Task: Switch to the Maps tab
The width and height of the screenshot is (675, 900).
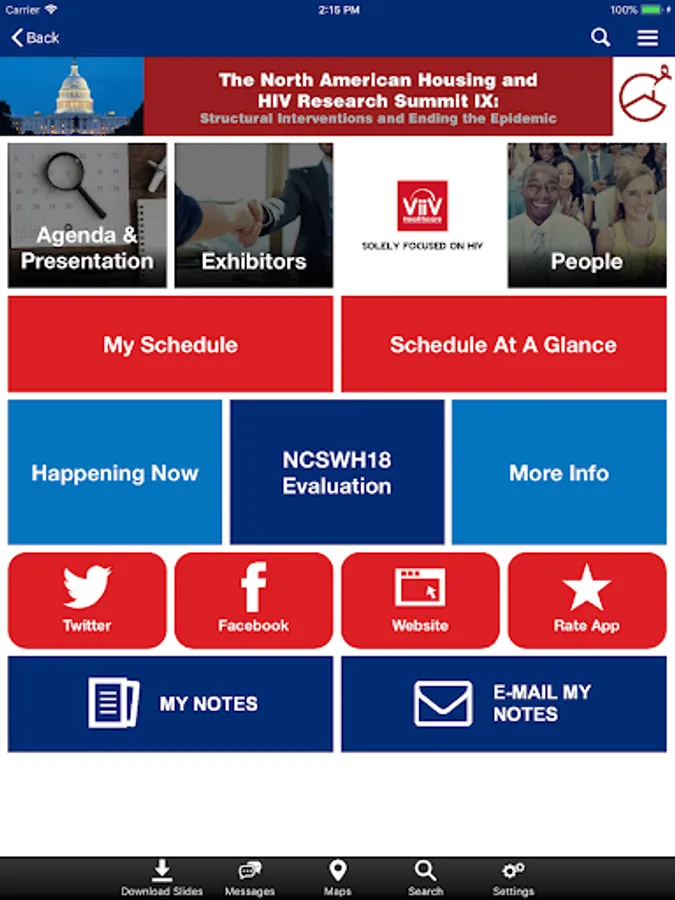Action: click(x=338, y=877)
